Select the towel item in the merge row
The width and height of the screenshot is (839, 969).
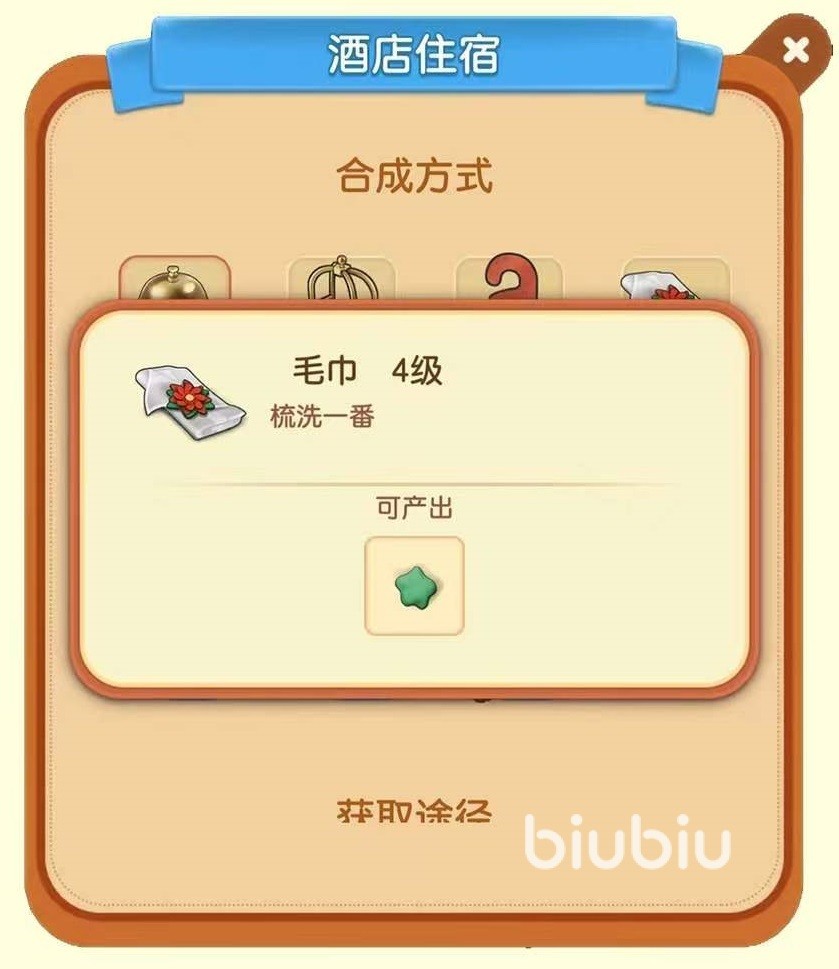[x=675, y=282]
